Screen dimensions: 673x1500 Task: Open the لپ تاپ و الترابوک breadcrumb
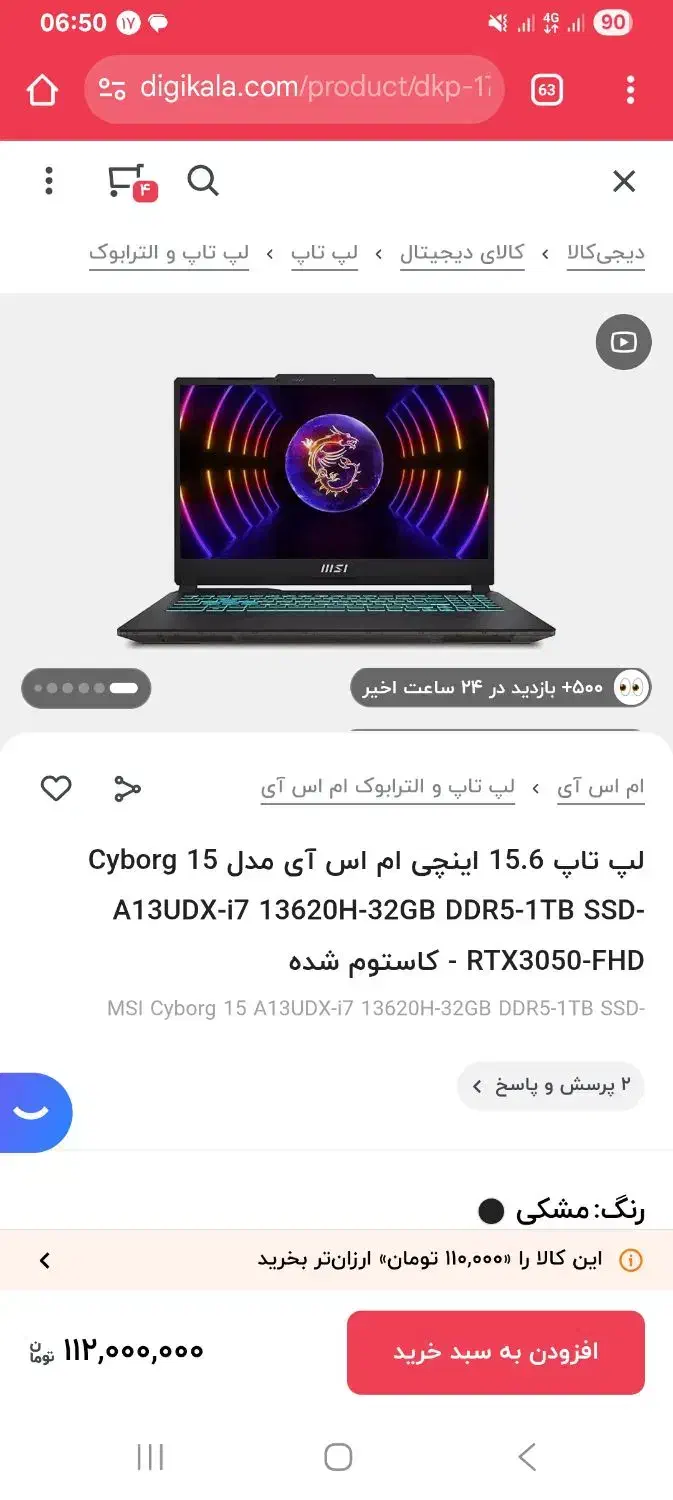pos(169,254)
